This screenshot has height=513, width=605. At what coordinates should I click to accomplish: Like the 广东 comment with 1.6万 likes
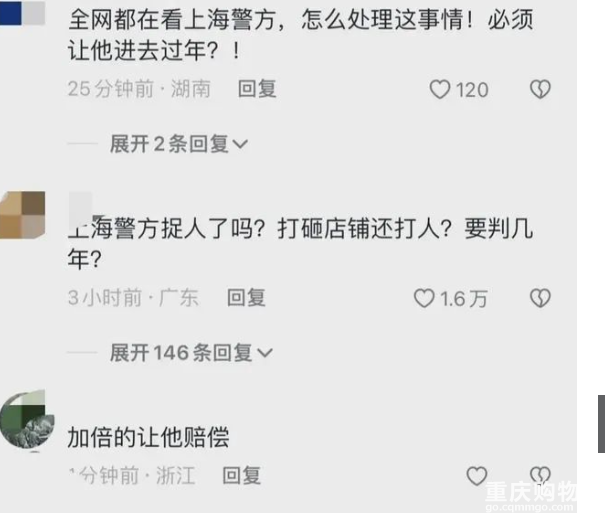point(425,298)
